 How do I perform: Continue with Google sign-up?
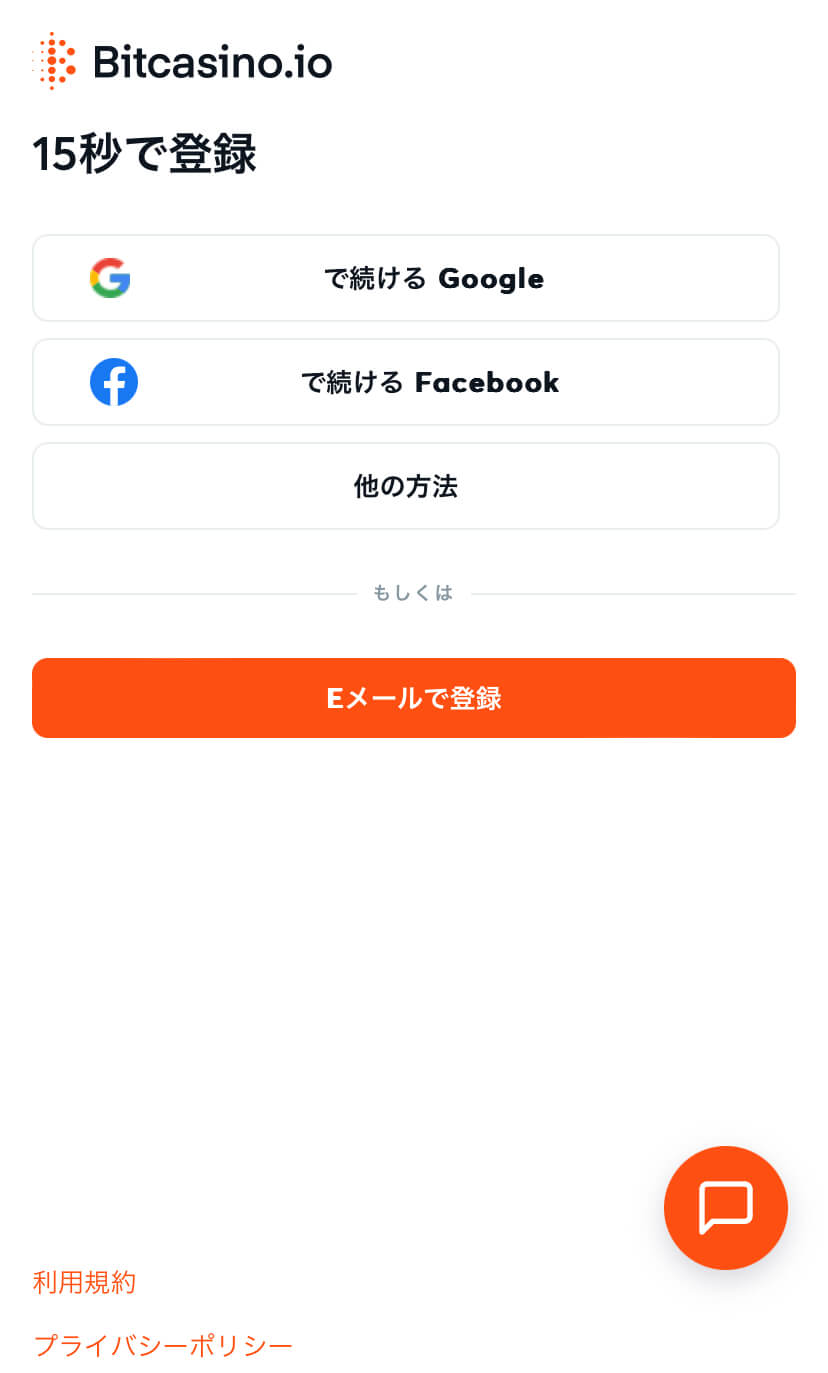point(406,278)
